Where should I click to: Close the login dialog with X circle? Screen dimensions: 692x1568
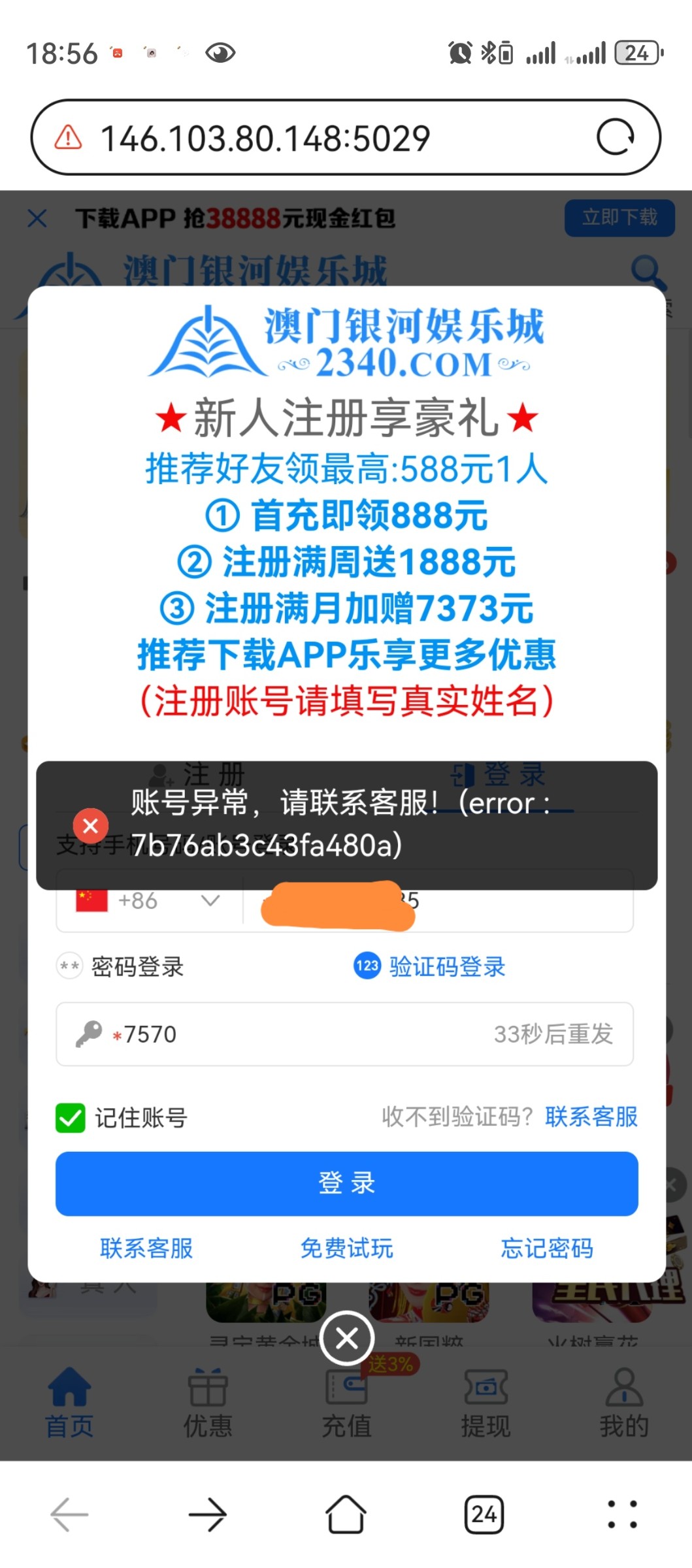coord(346,1337)
